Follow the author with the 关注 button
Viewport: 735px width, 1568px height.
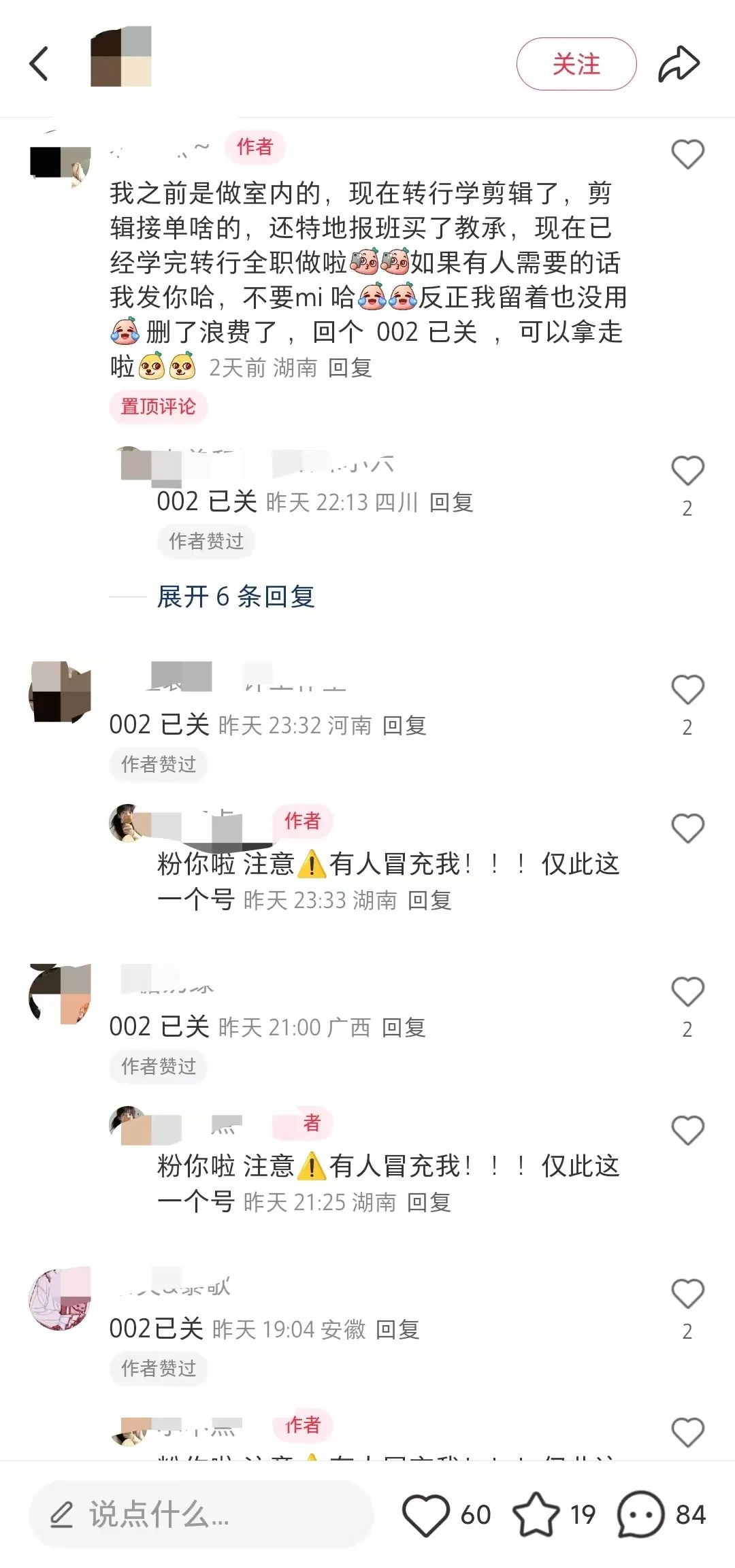(x=576, y=64)
